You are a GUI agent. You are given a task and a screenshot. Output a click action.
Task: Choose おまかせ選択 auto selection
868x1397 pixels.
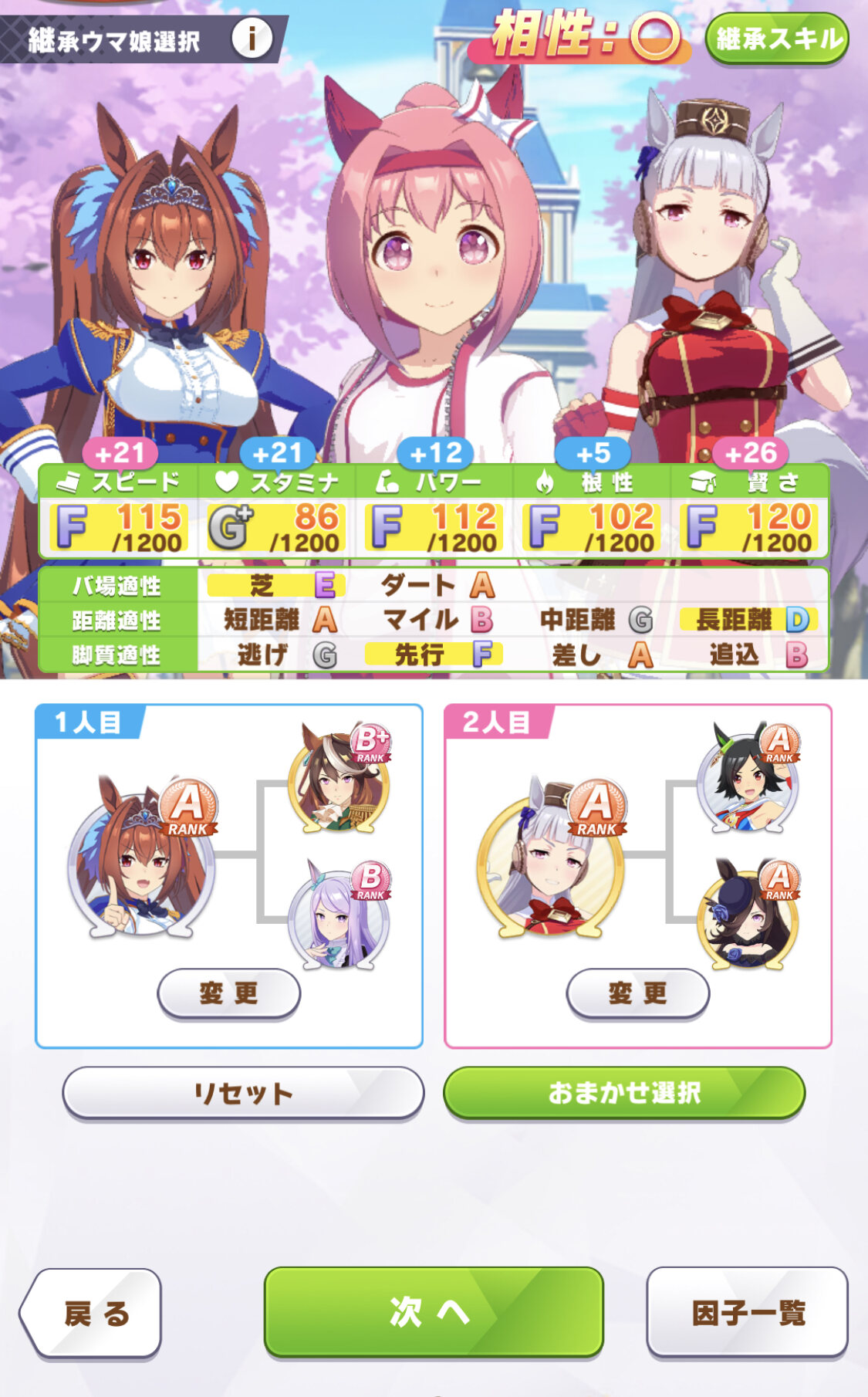pos(624,1093)
